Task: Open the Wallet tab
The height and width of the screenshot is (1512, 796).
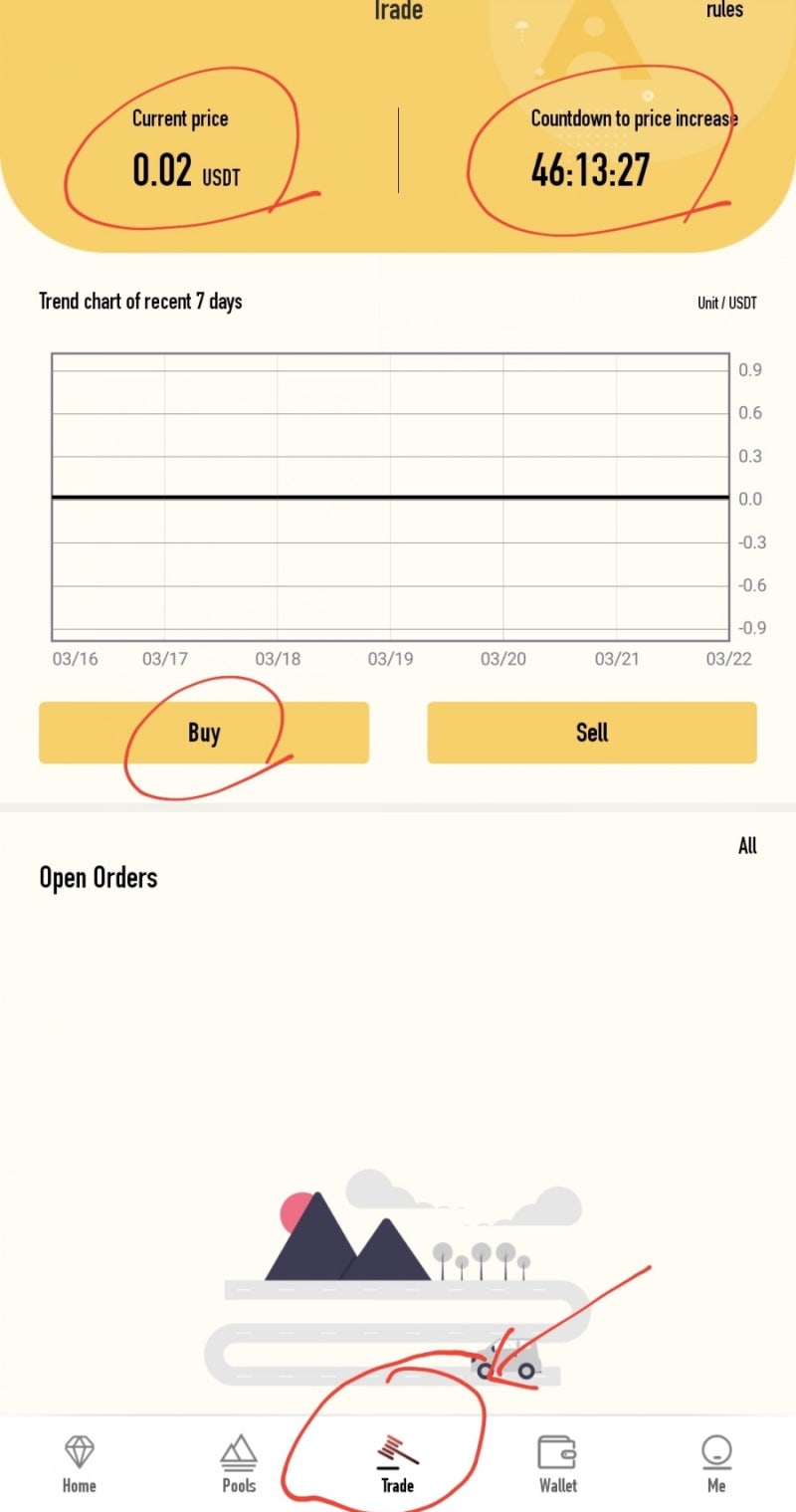Action: (x=557, y=1463)
